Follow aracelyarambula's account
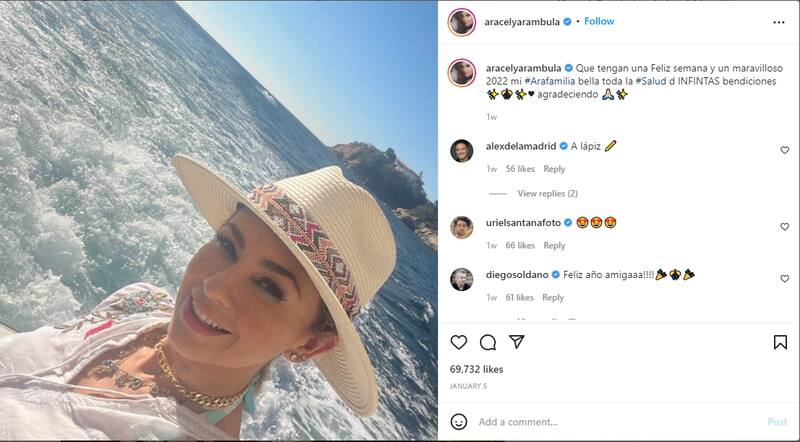The image size is (800, 442). pos(599,21)
